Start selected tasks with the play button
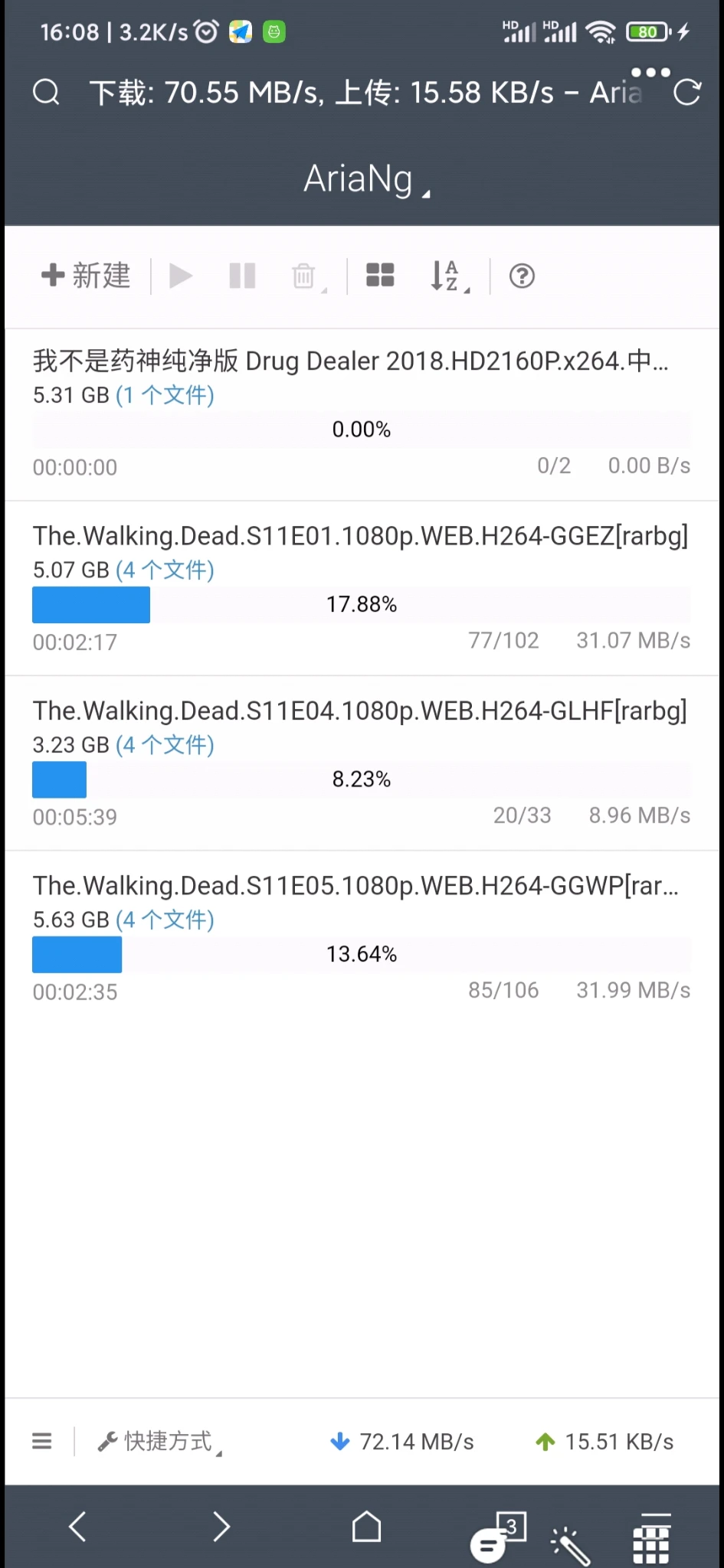This screenshot has width=724, height=1568. pyautogui.click(x=181, y=276)
